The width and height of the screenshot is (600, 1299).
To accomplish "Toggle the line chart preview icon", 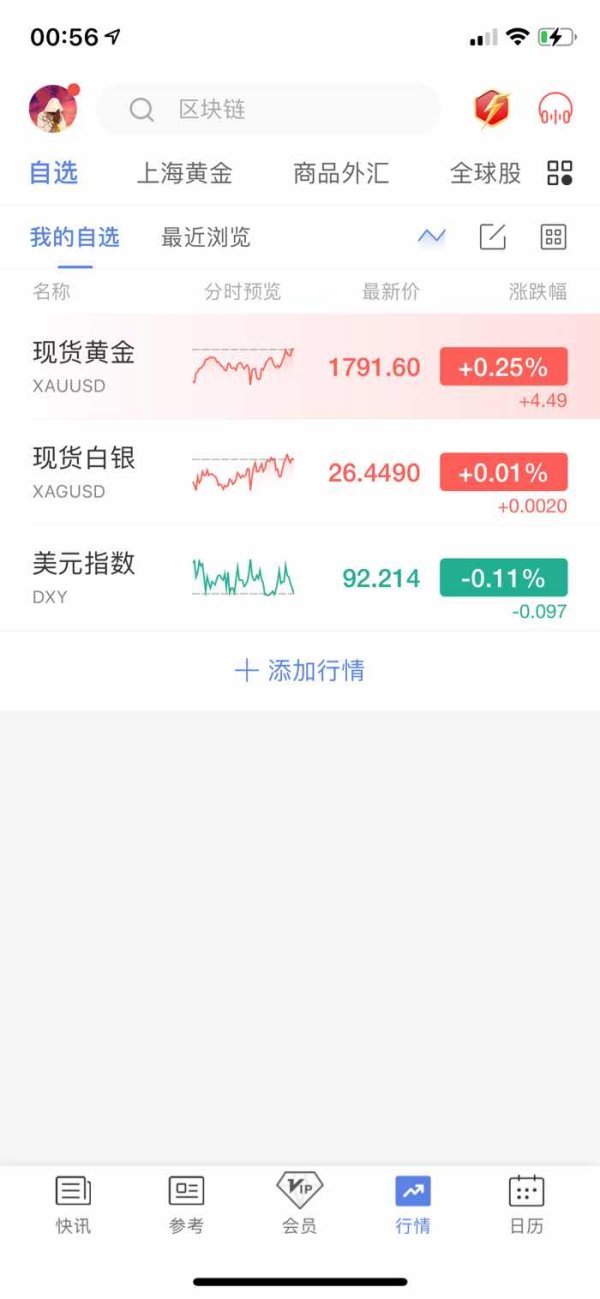I will click(x=432, y=237).
